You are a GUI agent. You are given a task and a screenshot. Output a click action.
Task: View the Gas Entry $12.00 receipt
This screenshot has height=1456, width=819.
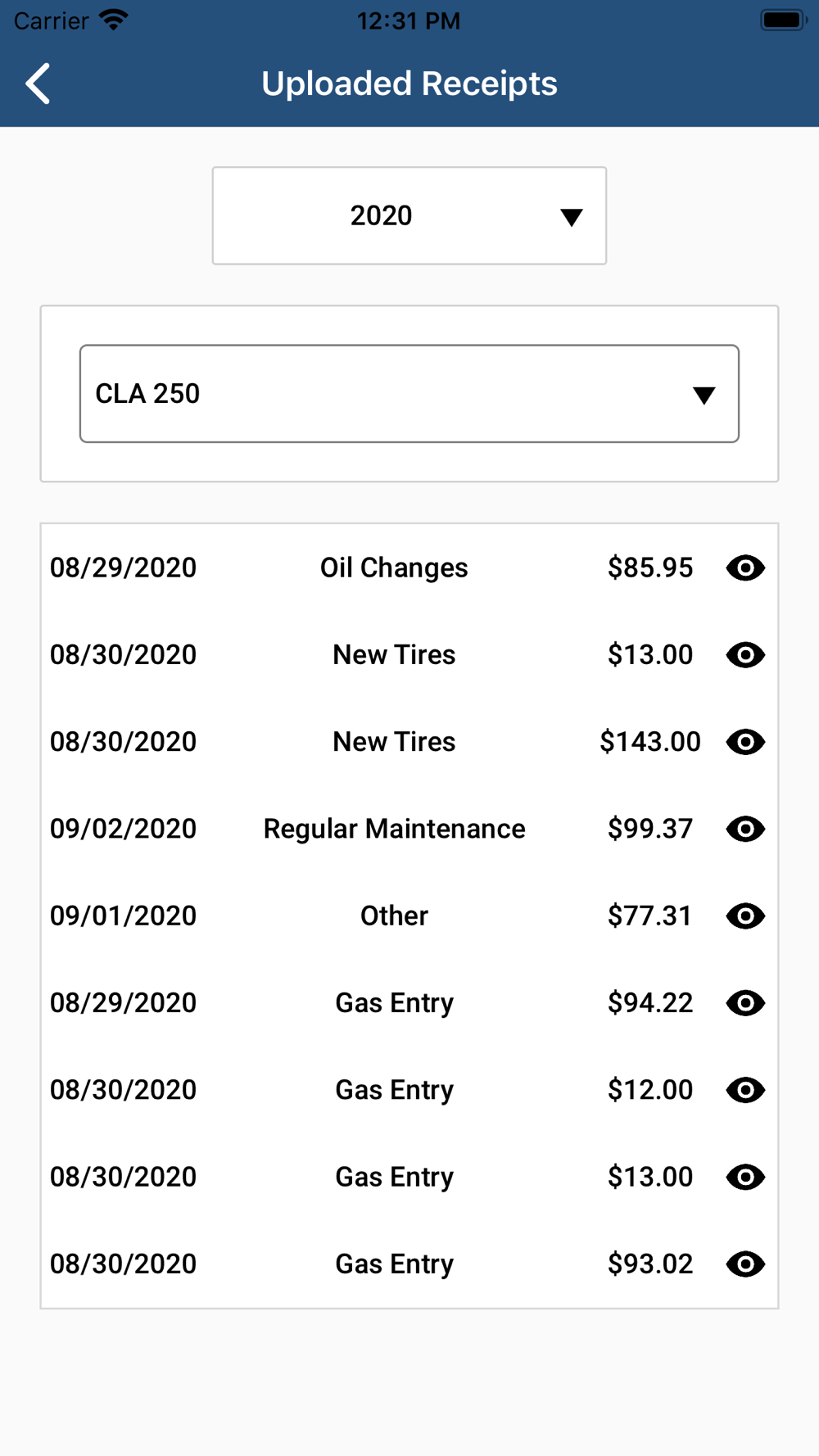click(745, 1090)
